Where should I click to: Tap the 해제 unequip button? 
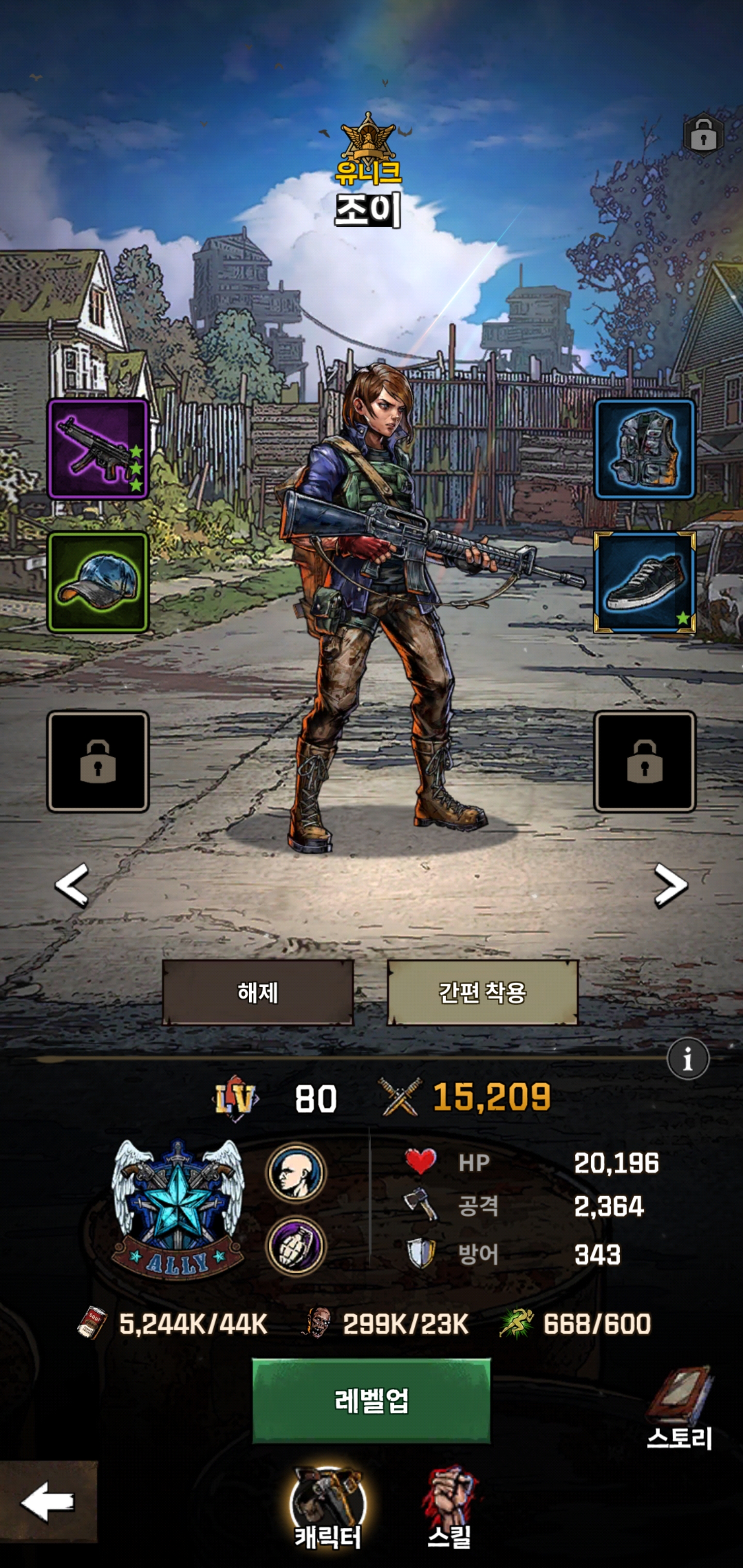pos(257,993)
